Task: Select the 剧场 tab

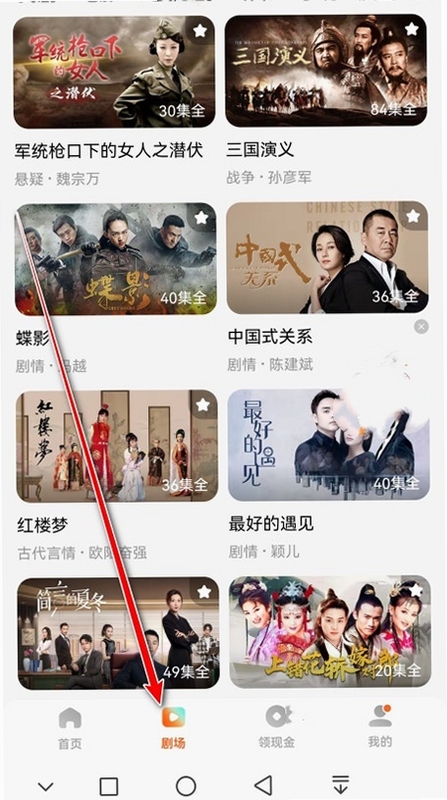Action: click(x=173, y=728)
